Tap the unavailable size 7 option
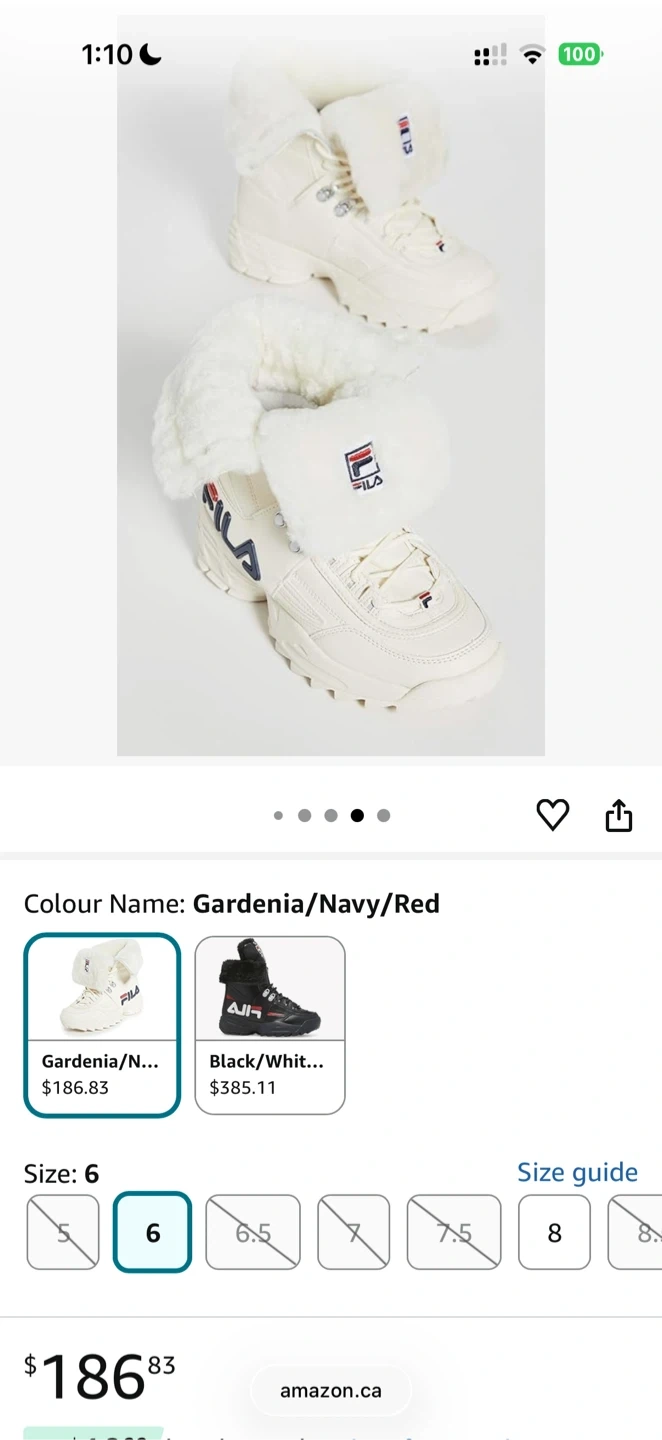Screen dimensions: 662x1440 point(353,1232)
